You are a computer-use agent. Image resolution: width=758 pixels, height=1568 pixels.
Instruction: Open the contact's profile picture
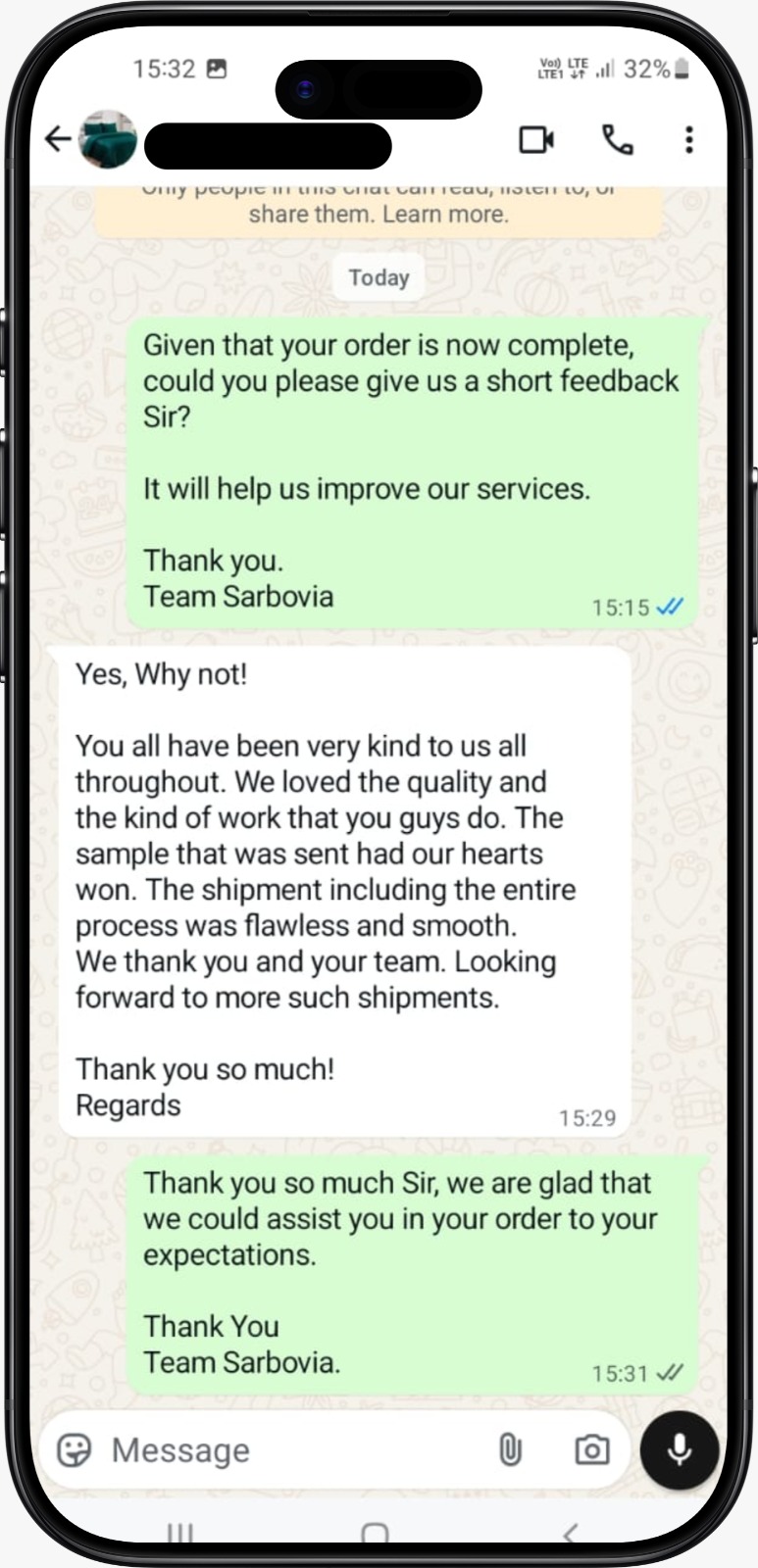click(107, 140)
